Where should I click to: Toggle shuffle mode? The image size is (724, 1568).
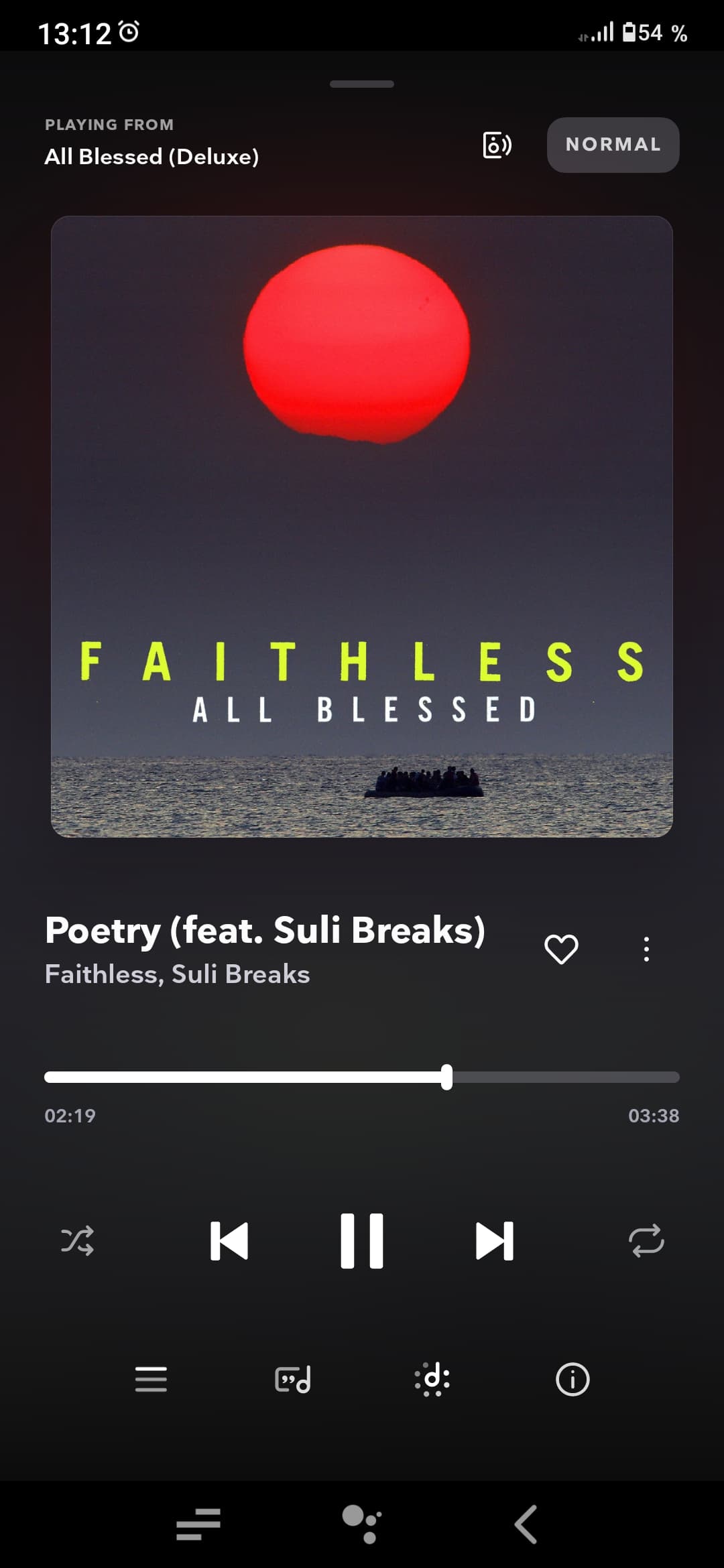(x=78, y=1241)
